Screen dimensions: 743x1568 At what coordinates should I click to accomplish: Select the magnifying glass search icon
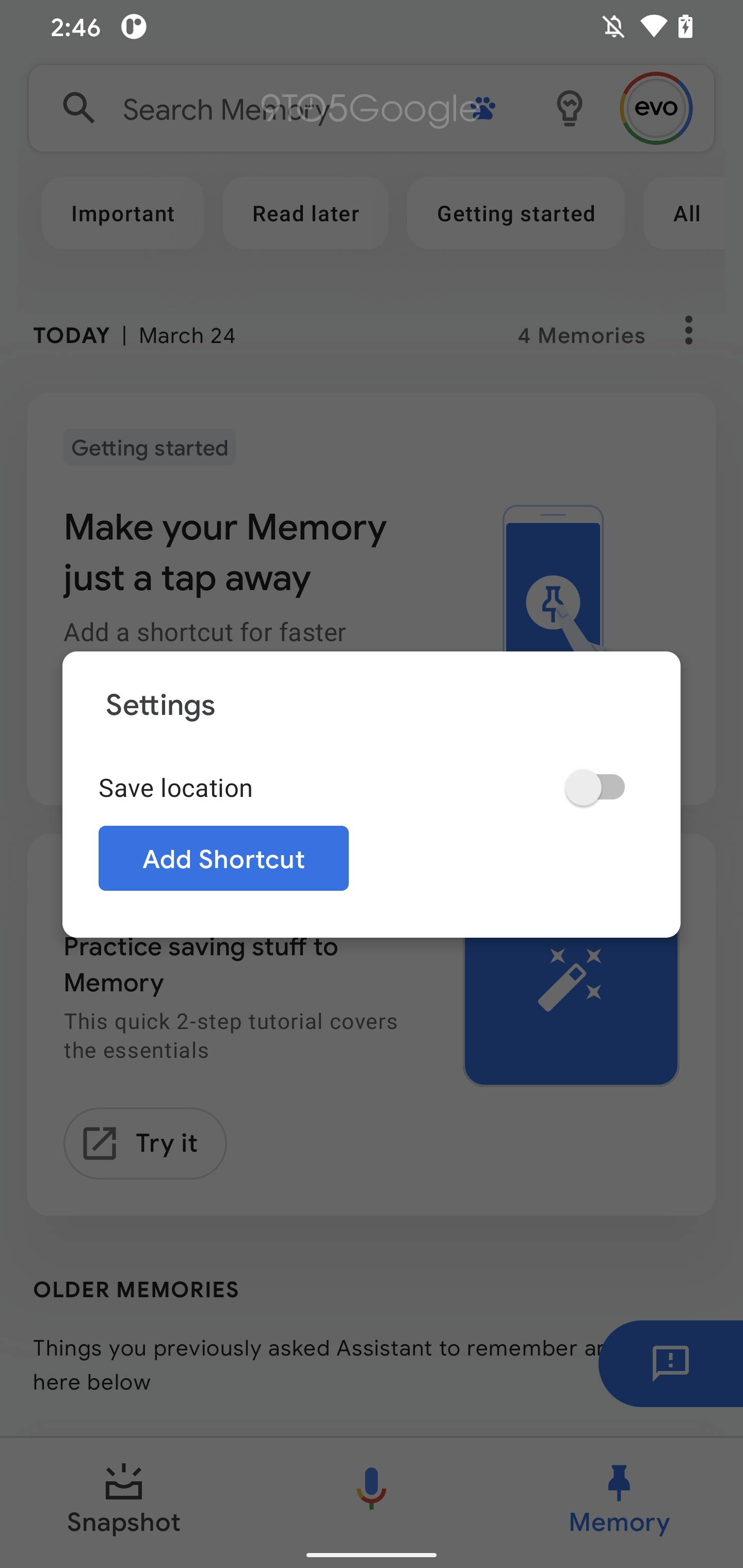coord(78,108)
